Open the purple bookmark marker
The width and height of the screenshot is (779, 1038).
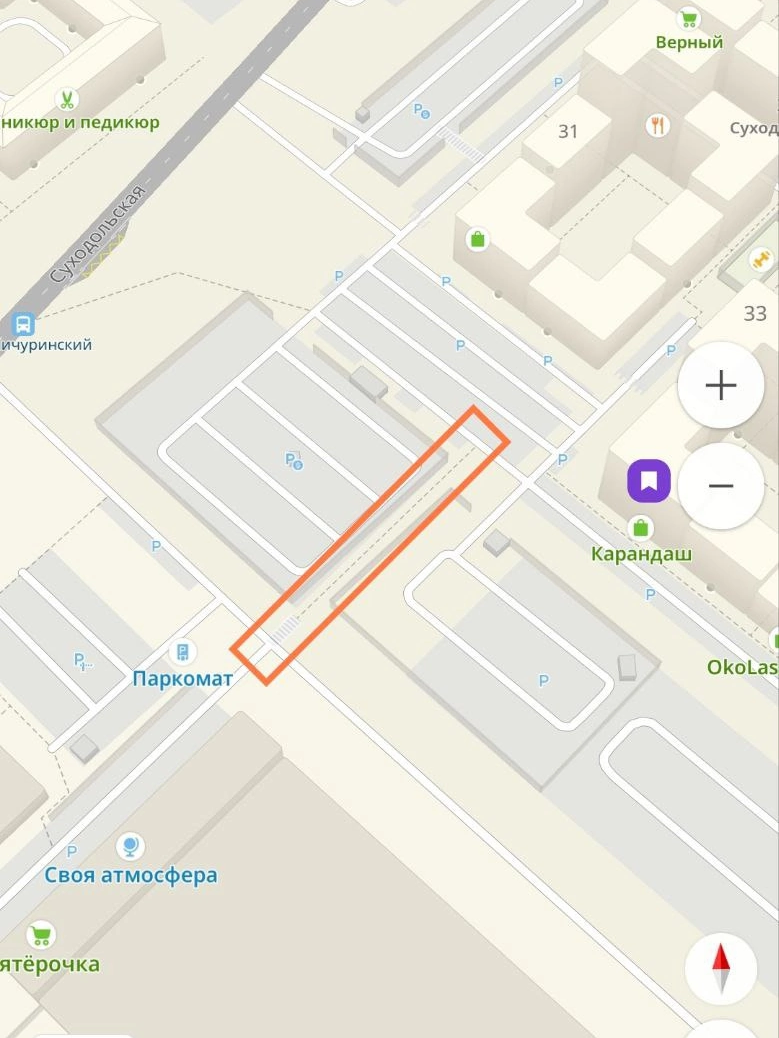coord(648,481)
